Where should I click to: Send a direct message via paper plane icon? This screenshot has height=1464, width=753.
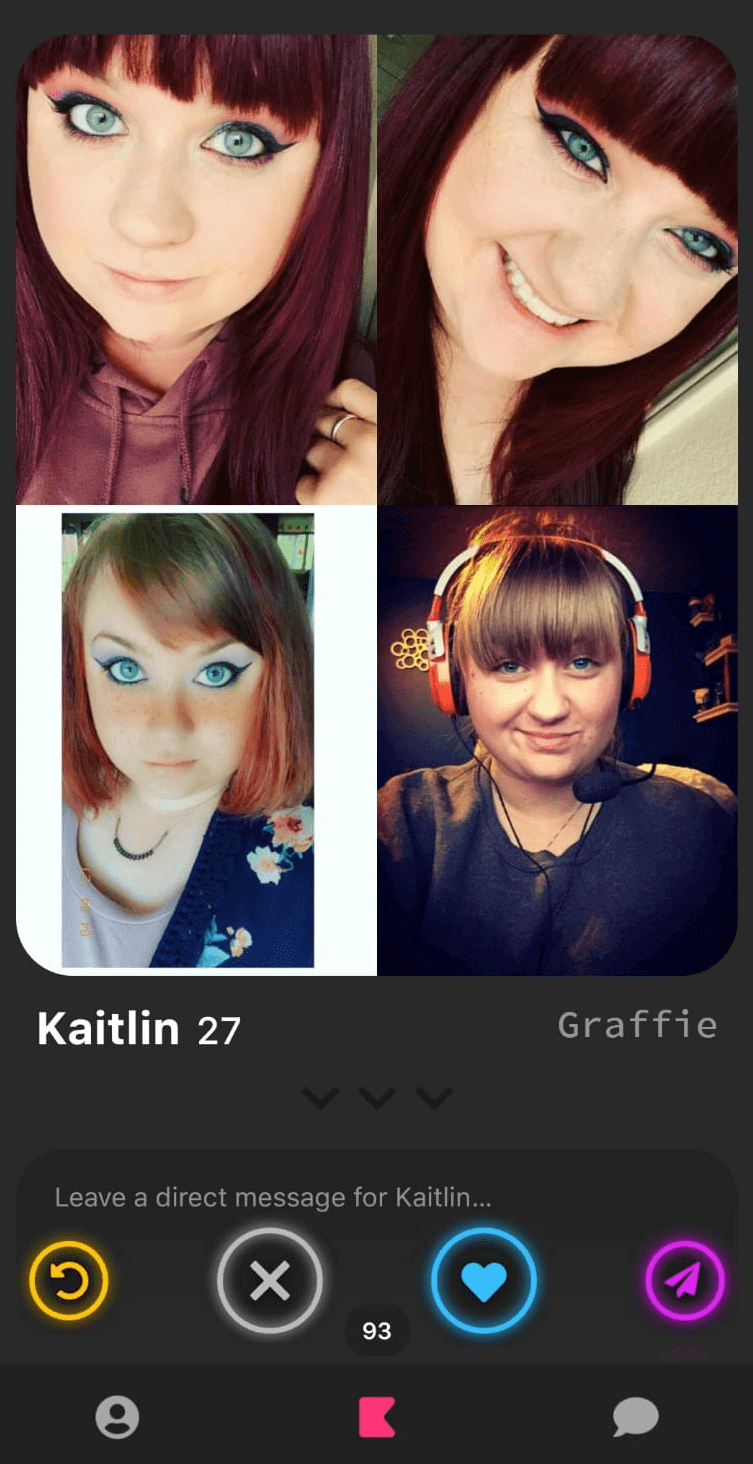point(685,1281)
